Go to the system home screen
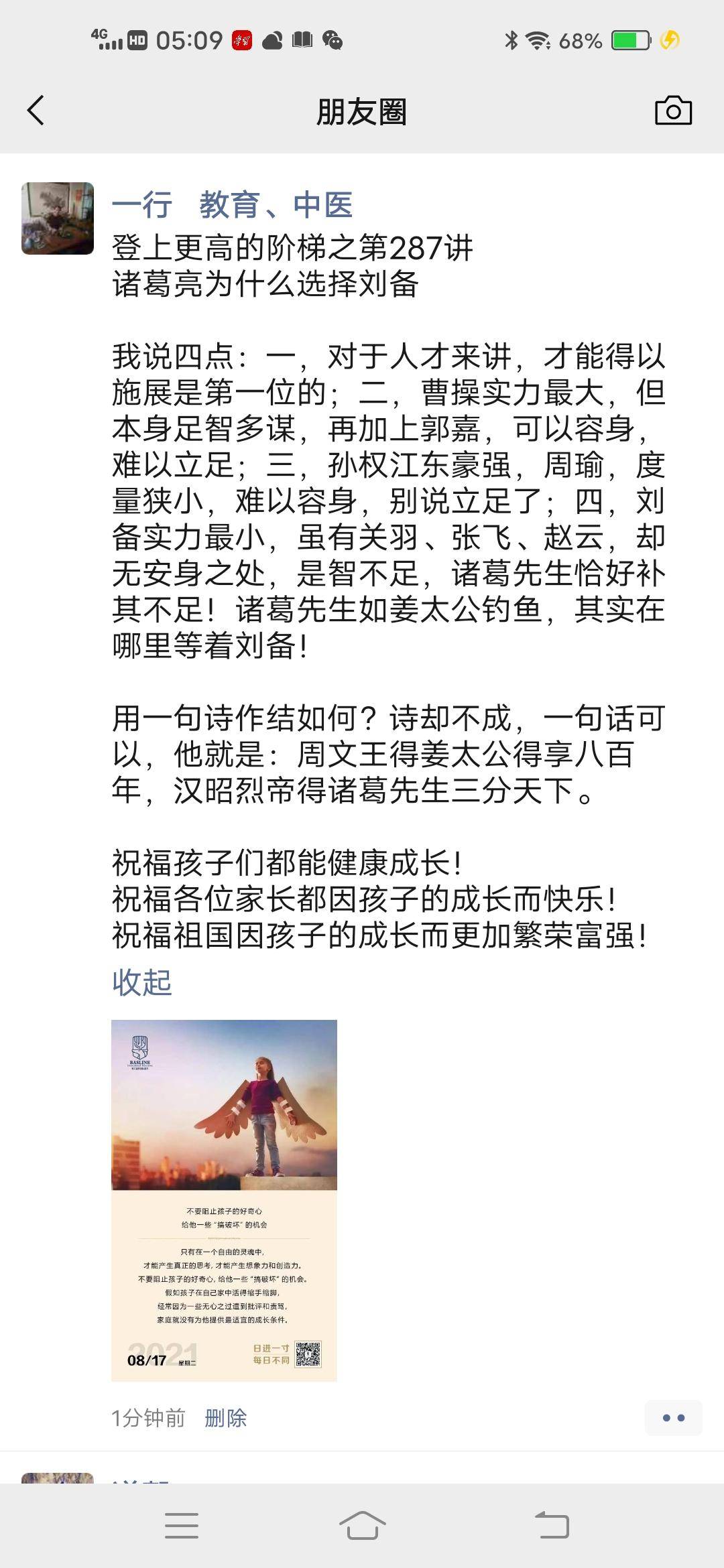Viewport: 724px width, 1568px height. [362, 1525]
